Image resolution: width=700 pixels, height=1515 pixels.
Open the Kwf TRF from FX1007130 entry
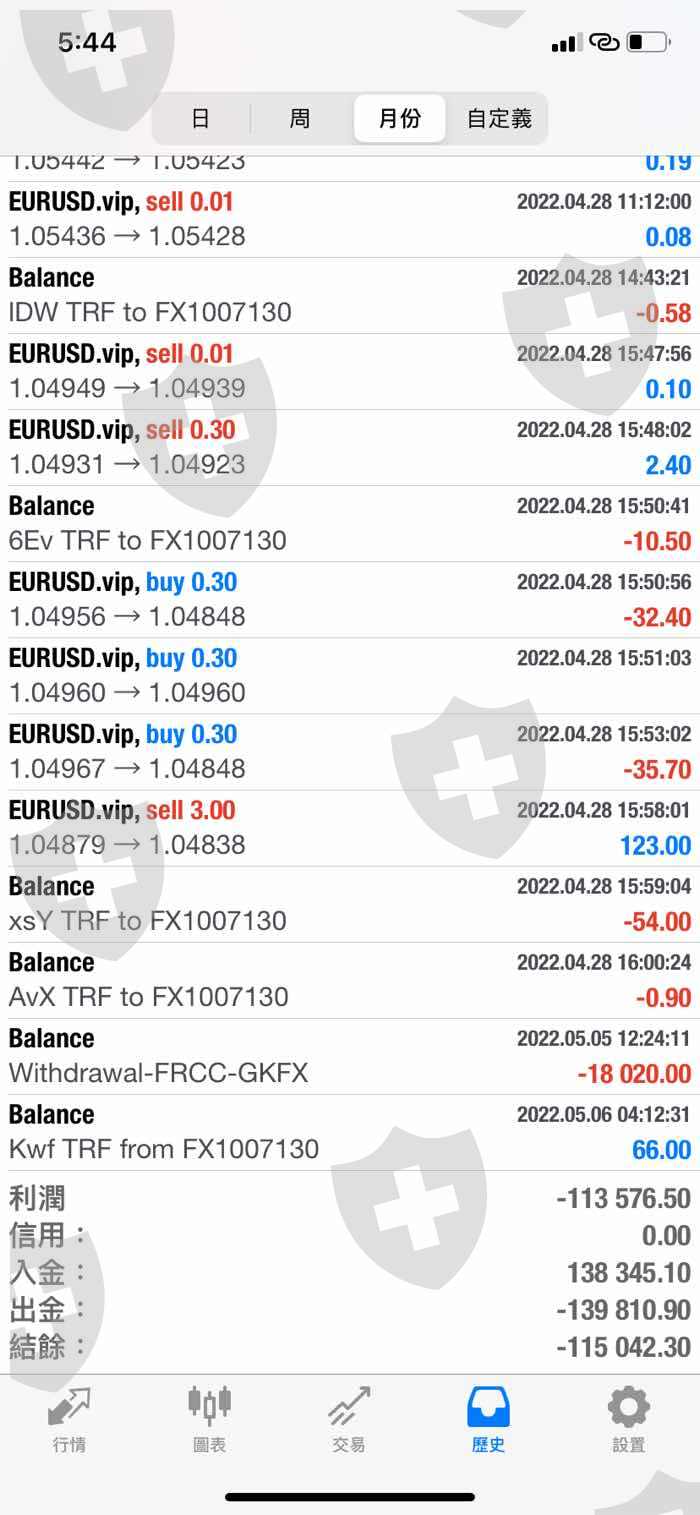point(350,1132)
